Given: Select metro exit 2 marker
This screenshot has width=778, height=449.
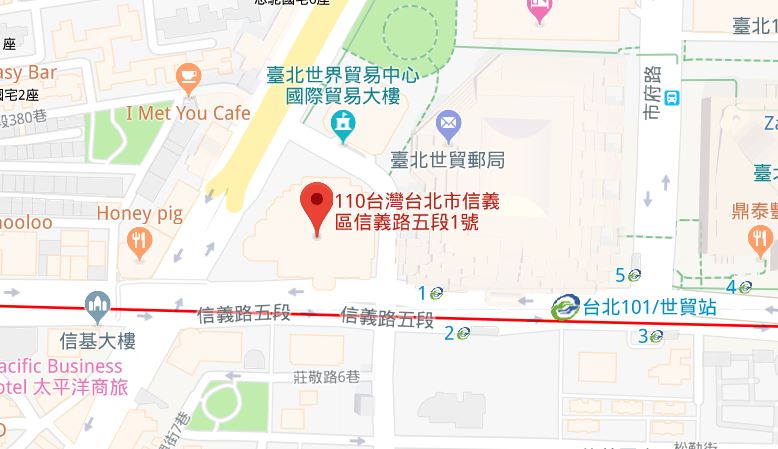Looking at the screenshot, I should pyautogui.click(x=463, y=333).
